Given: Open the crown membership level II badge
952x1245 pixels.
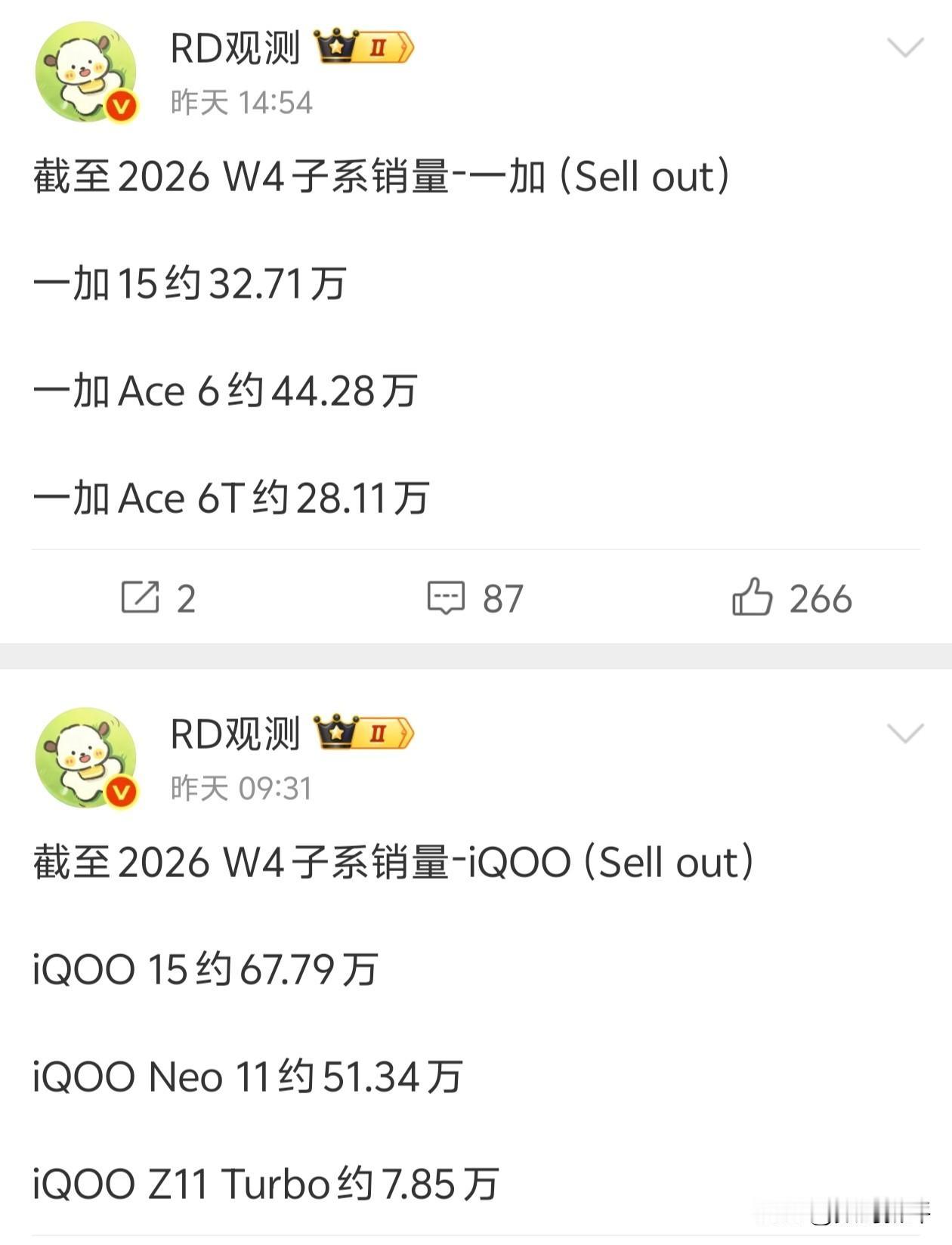Looking at the screenshot, I should pyautogui.click(x=368, y=47).
